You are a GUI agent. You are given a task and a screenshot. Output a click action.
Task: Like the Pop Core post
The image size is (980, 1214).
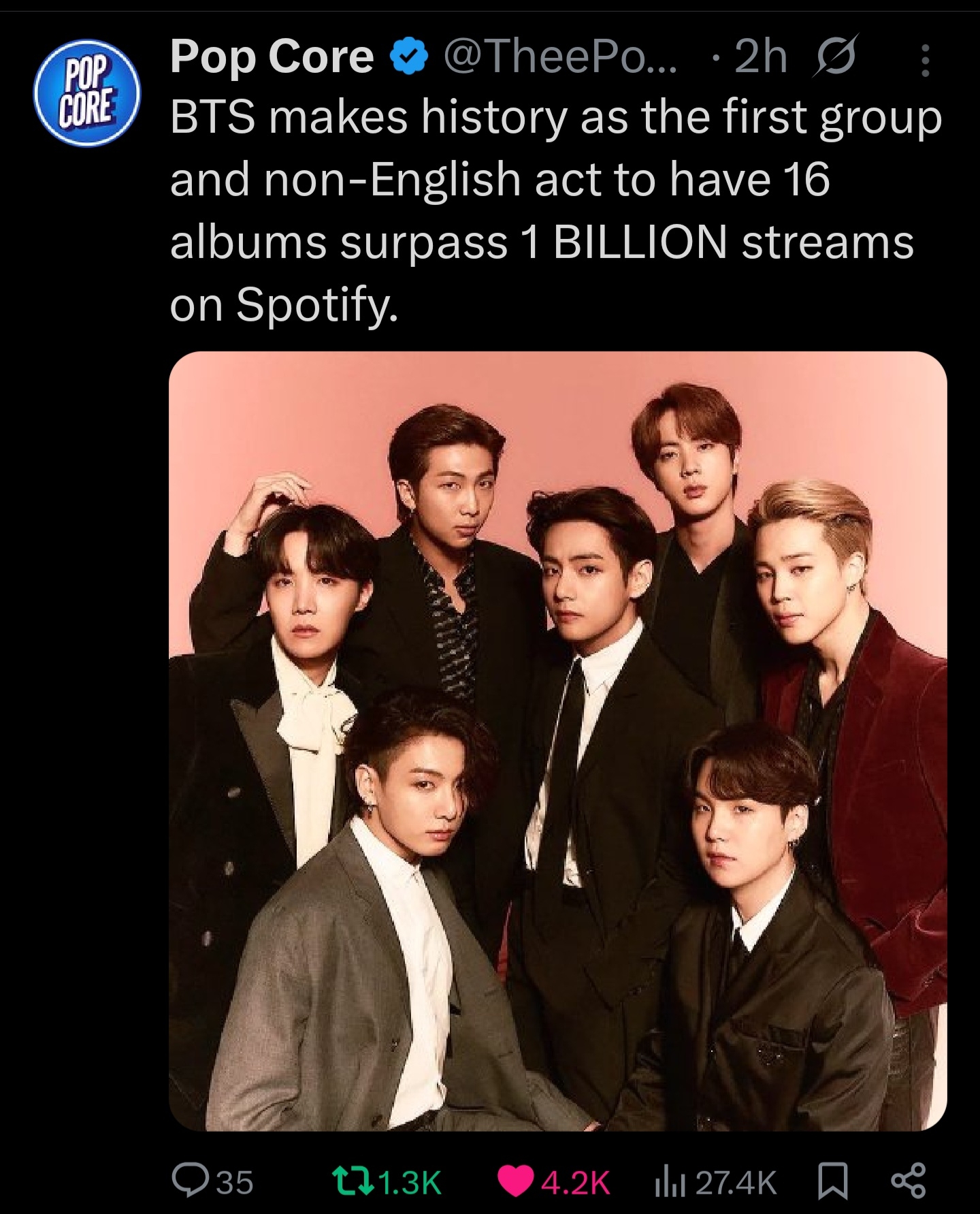point(516,1182)
